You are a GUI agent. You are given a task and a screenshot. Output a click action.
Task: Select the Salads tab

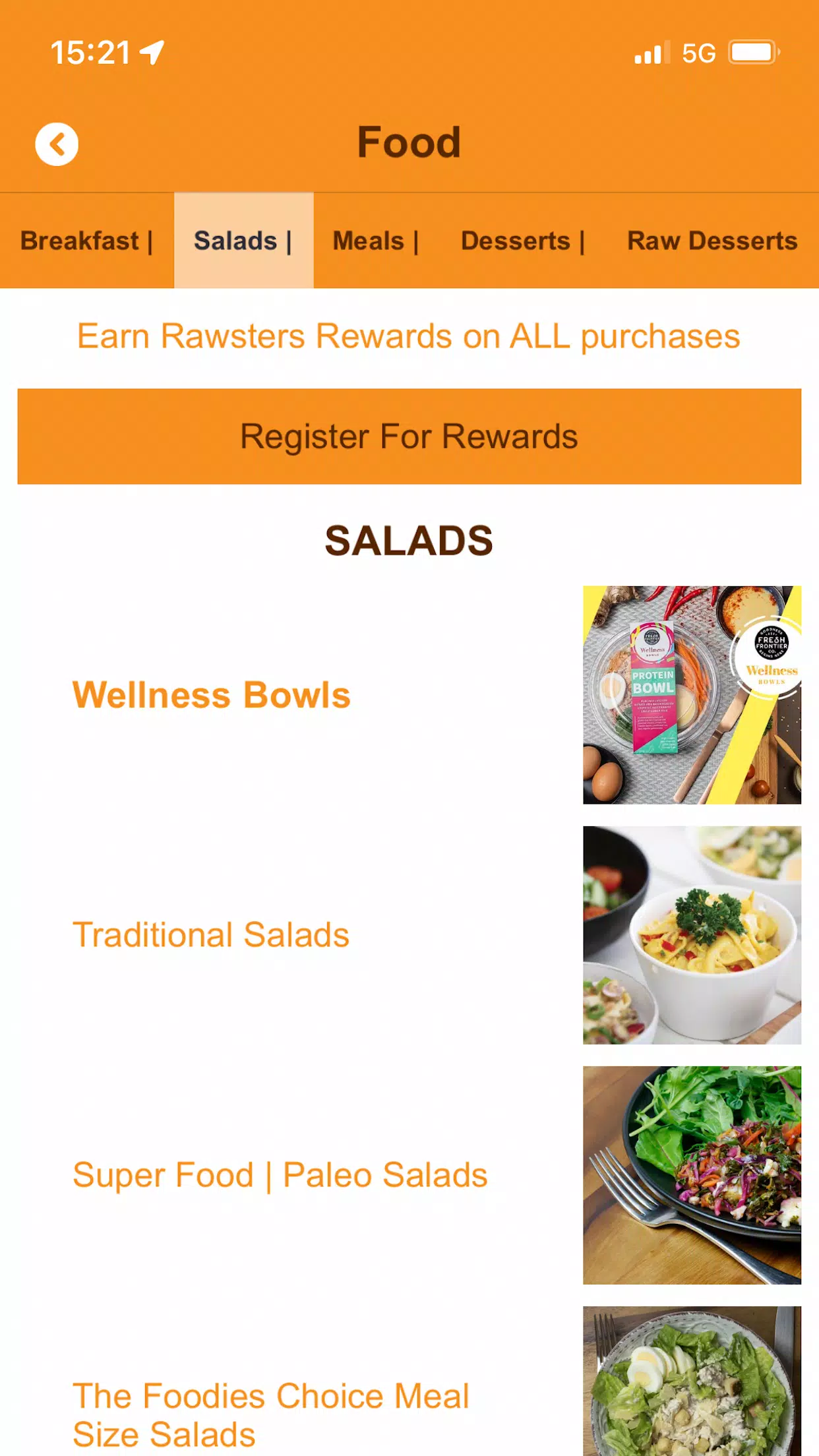[243, 241]
